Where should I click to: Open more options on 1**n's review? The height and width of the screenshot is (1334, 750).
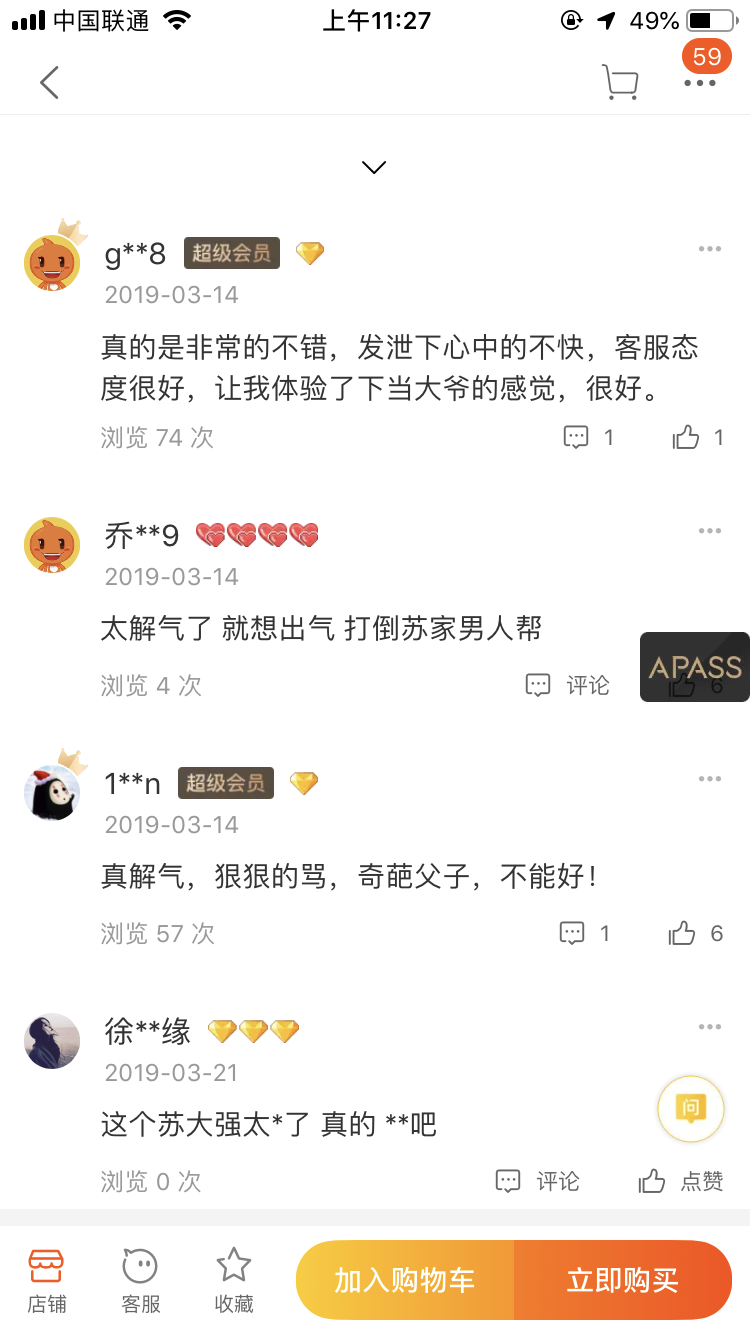(x=709, y=779)
